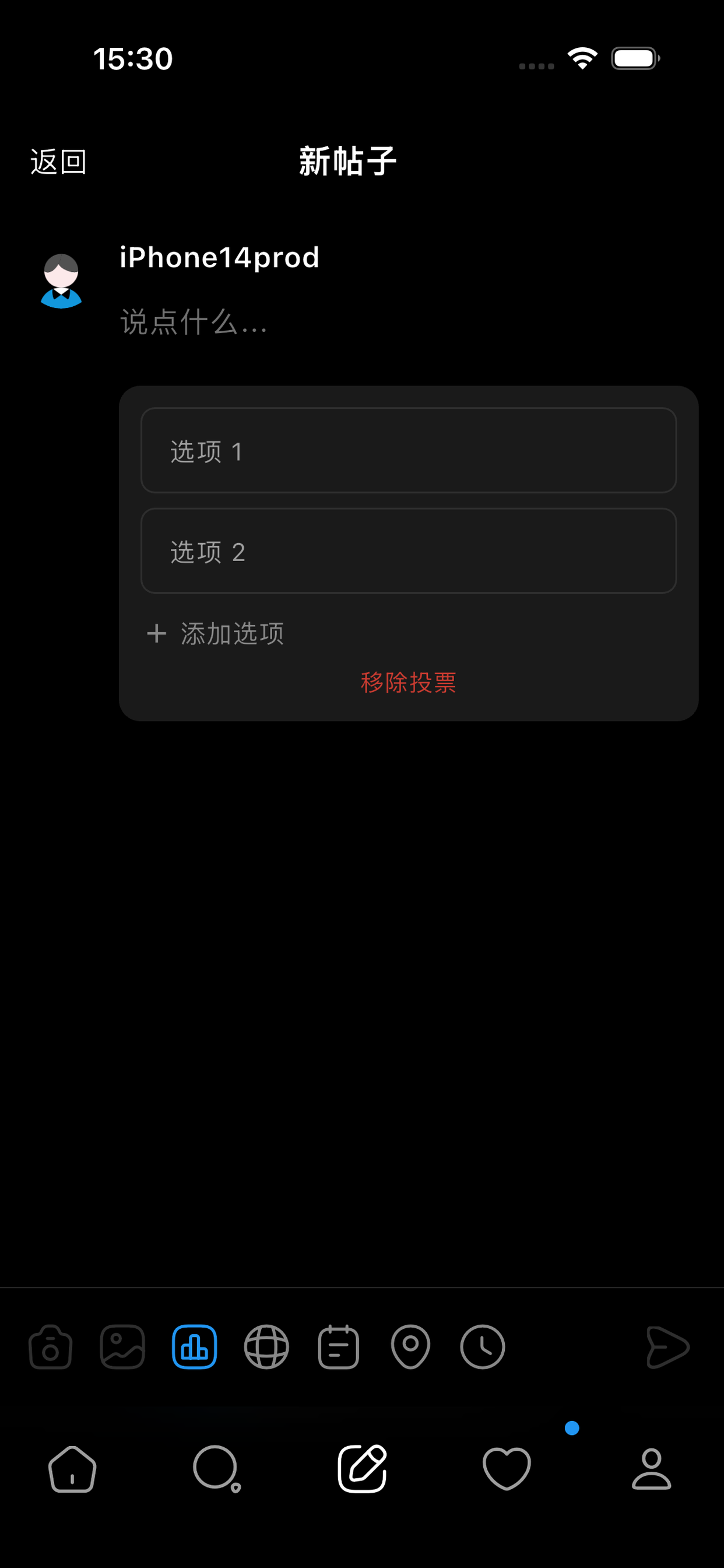
Task: Open the calendar note icon
Action: [338, 1347]
